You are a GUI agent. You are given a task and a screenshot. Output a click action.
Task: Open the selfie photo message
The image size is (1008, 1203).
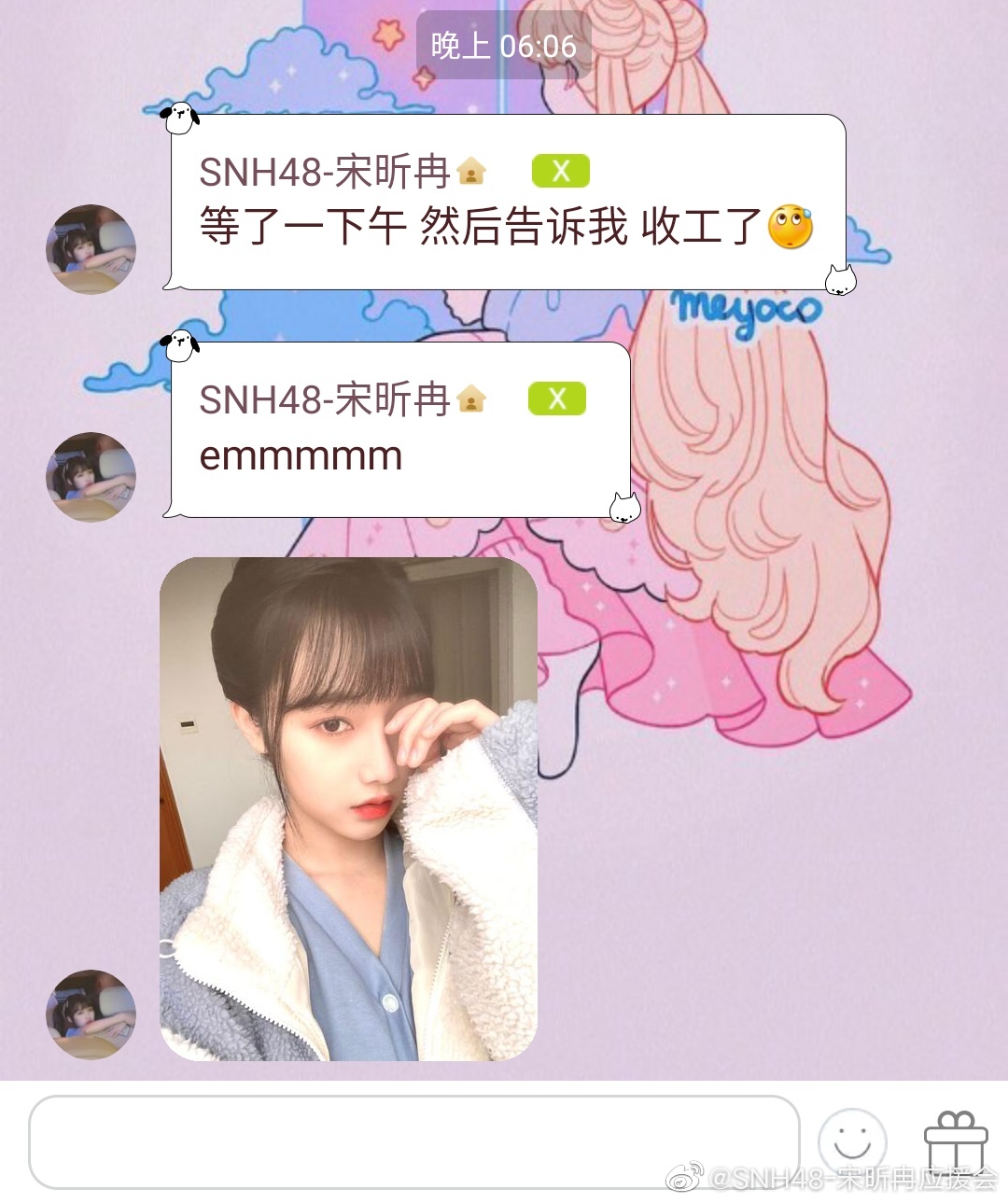pyautogui.click(x=348, y=808)
